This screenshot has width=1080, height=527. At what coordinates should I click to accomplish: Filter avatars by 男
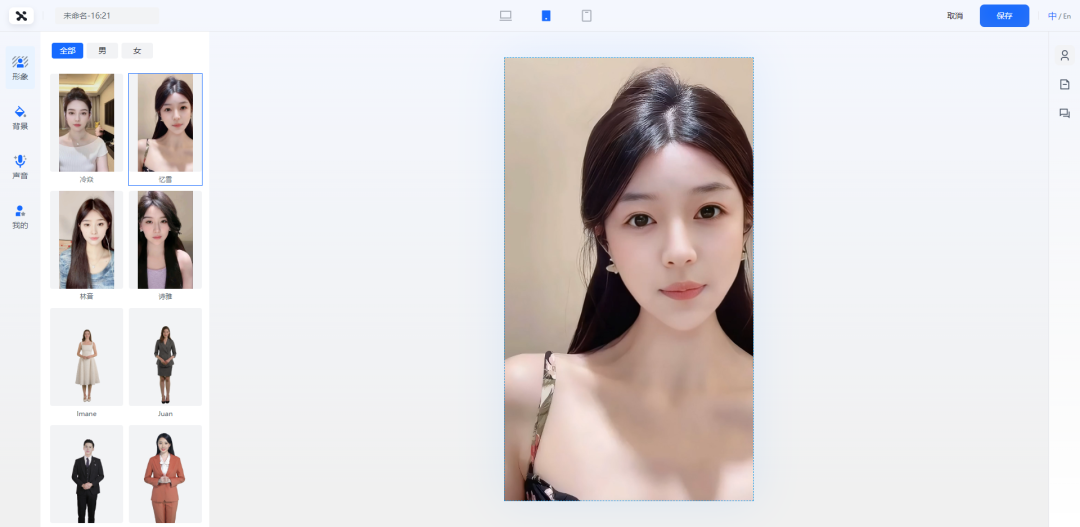102,51
